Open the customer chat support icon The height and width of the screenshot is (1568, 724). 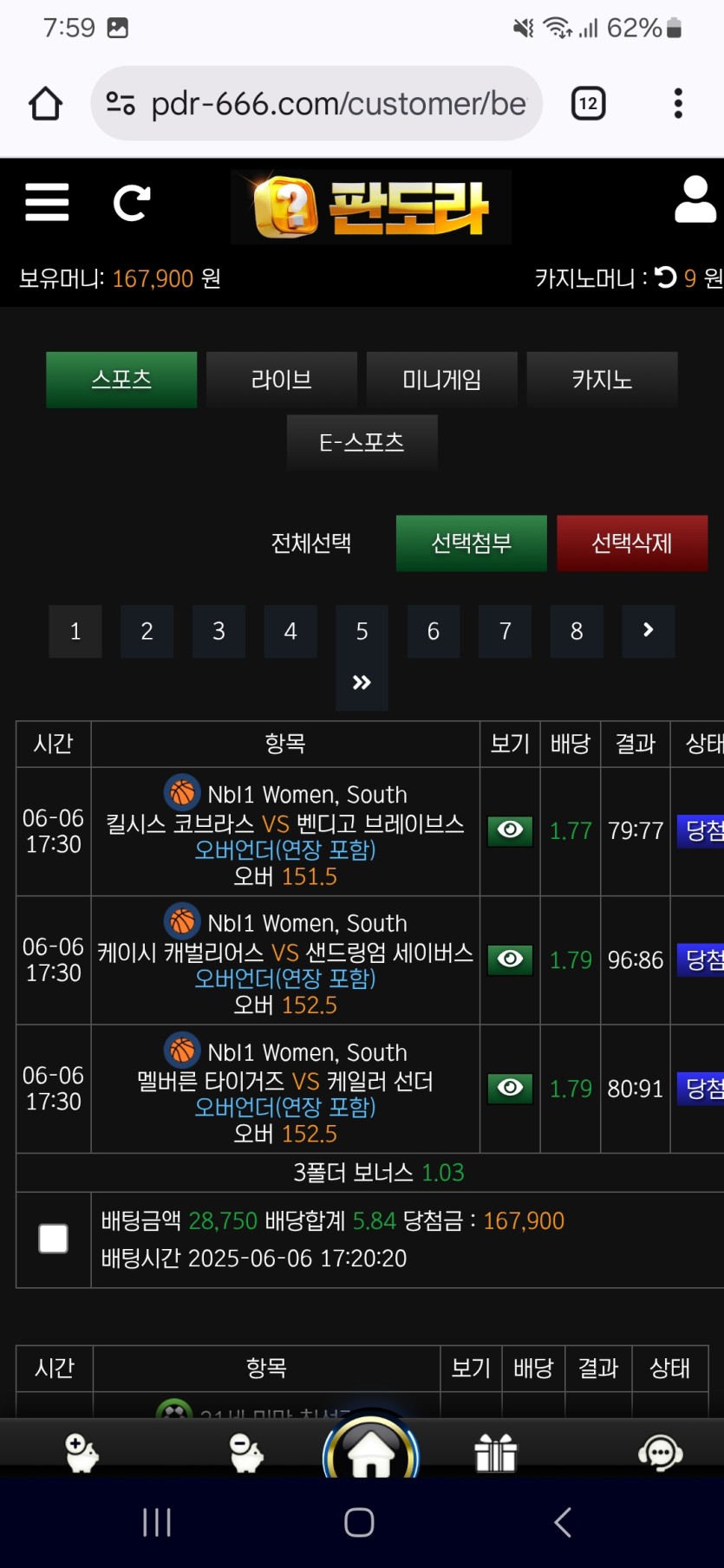click(x=660, y=1453)
